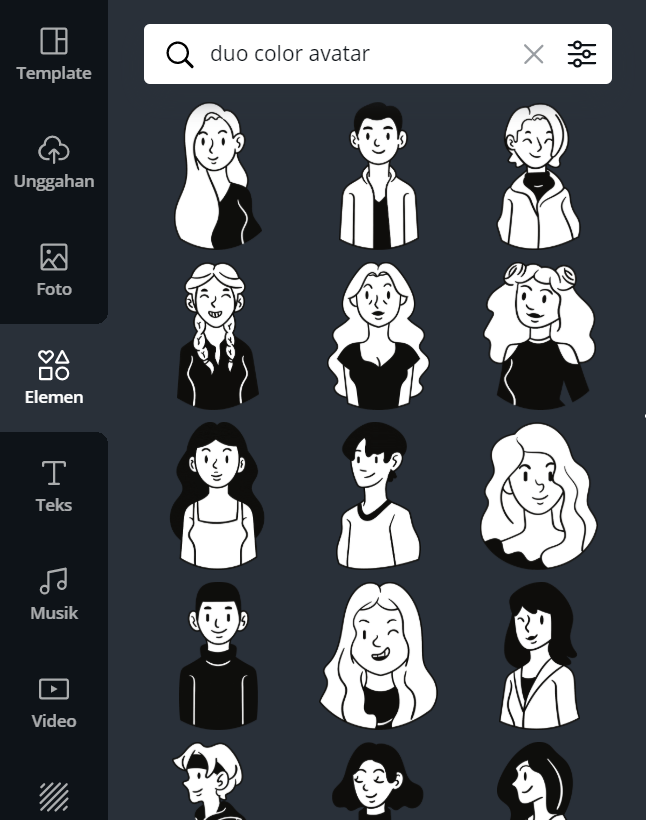Choose the winking short-haired hoodie avatar
This screenshot has height=820, width=646.
[537, 176]
